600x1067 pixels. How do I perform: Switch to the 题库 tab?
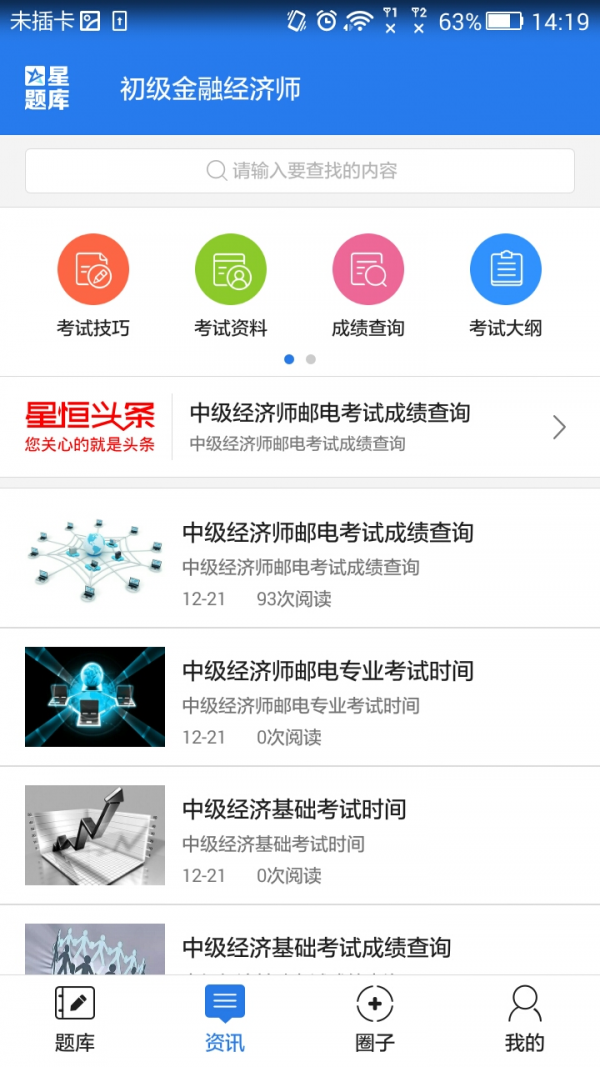point(75,1020)
